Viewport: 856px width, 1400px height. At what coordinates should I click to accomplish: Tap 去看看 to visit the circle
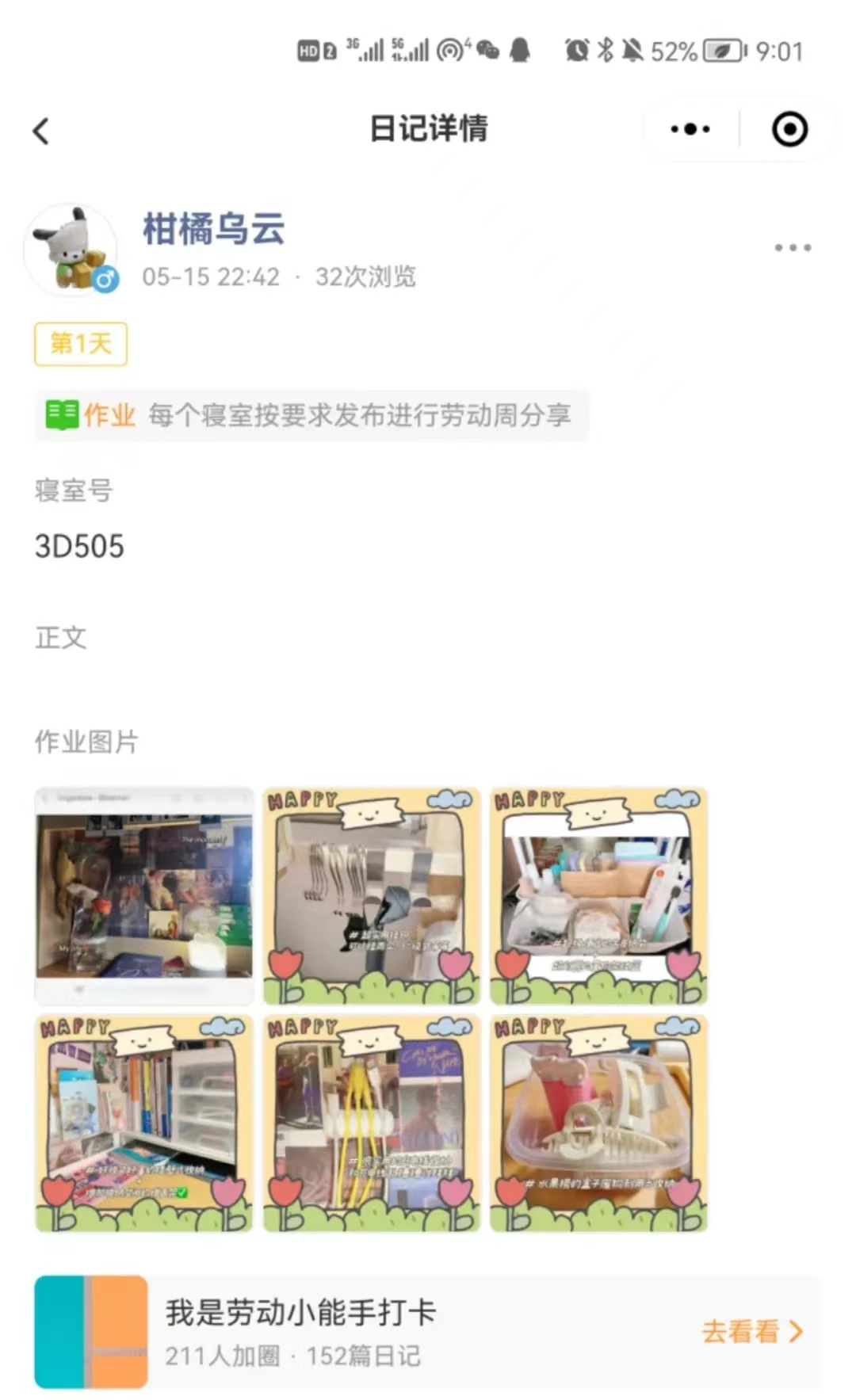click(x=751, y=1332)
